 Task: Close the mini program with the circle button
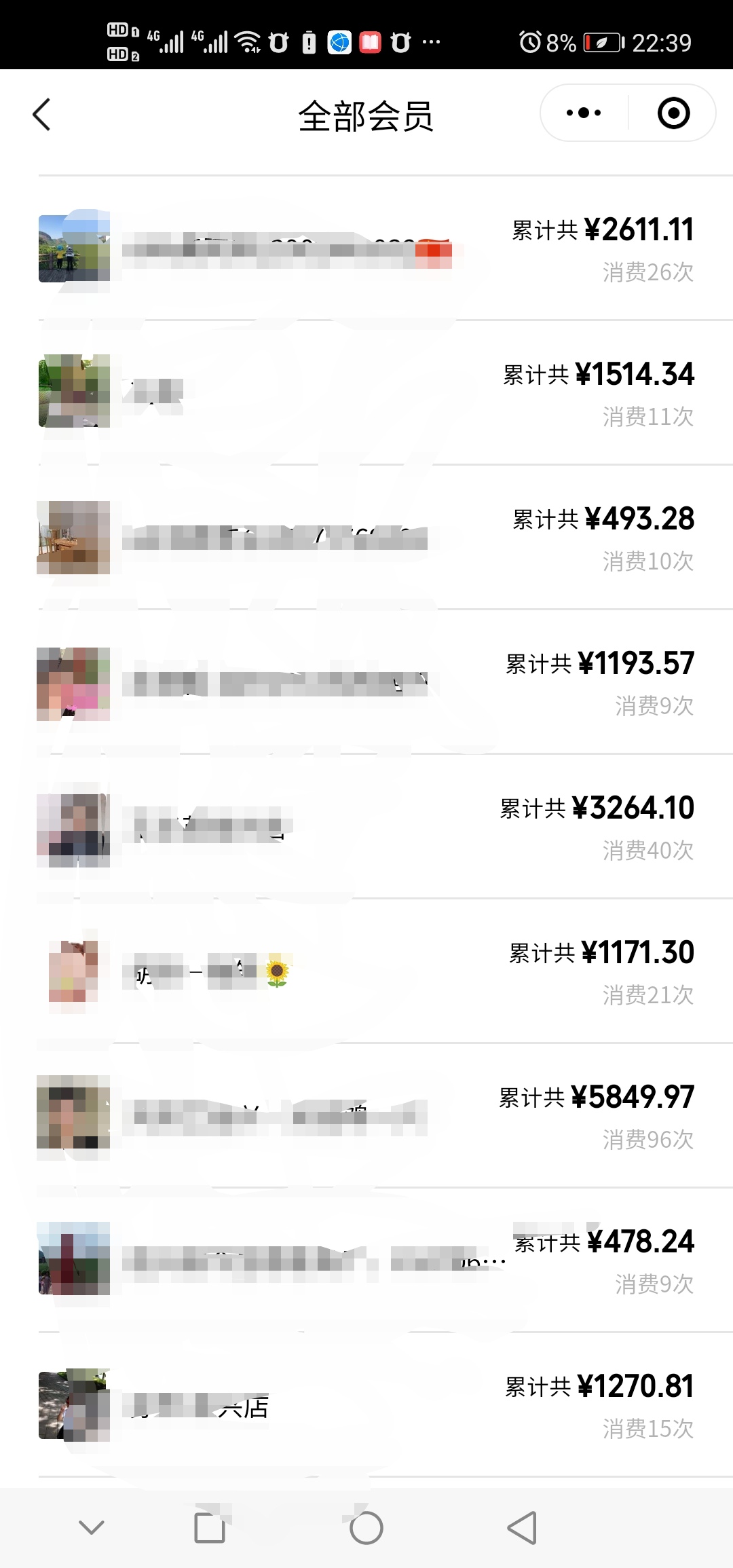[673, 113]
